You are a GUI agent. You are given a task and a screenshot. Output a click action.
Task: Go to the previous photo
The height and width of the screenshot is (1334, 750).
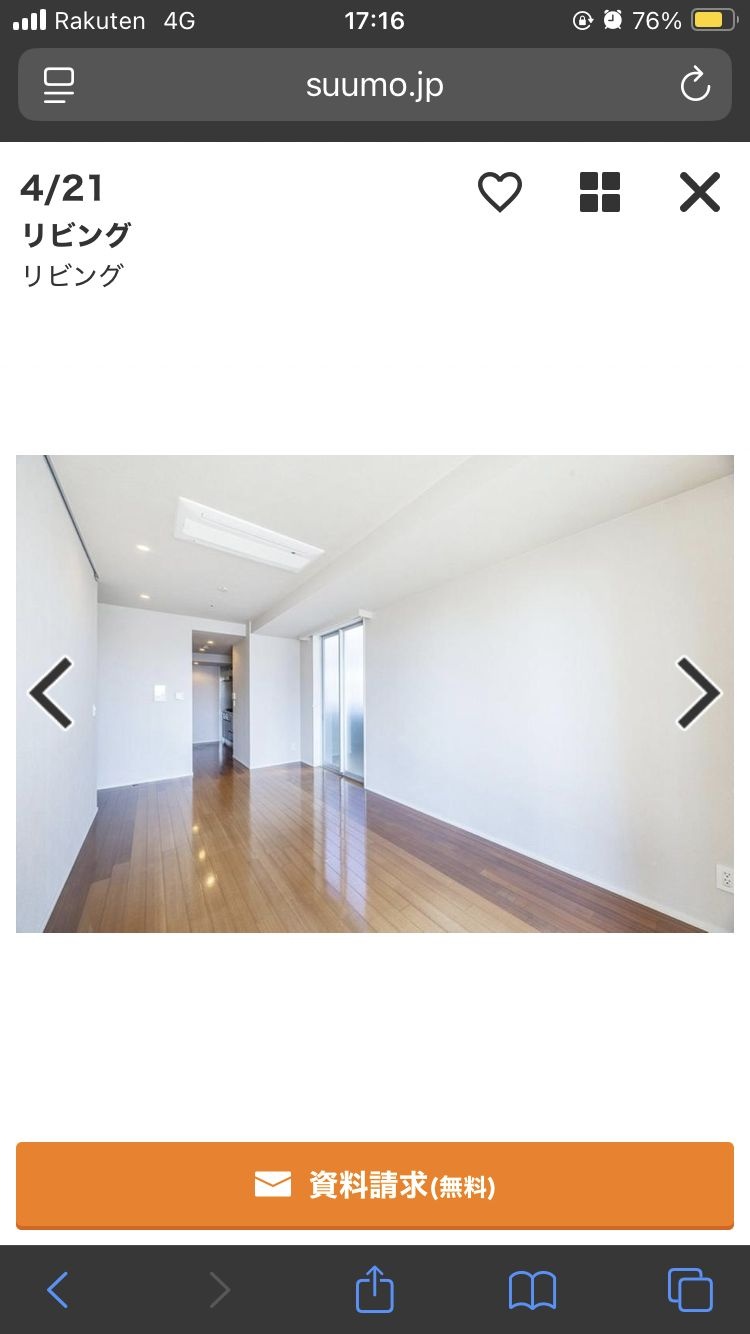[x=51, y=692]
